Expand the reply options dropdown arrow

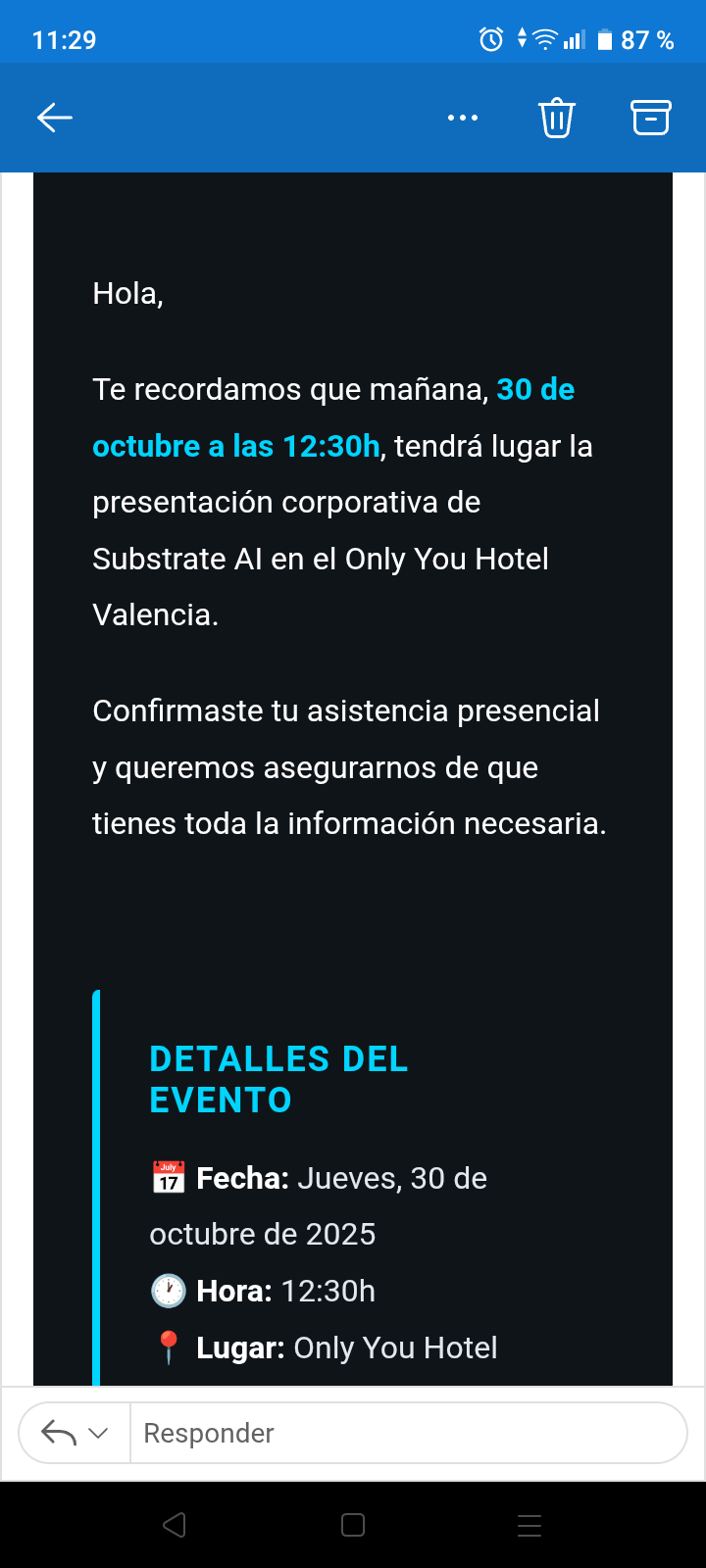98,1434
